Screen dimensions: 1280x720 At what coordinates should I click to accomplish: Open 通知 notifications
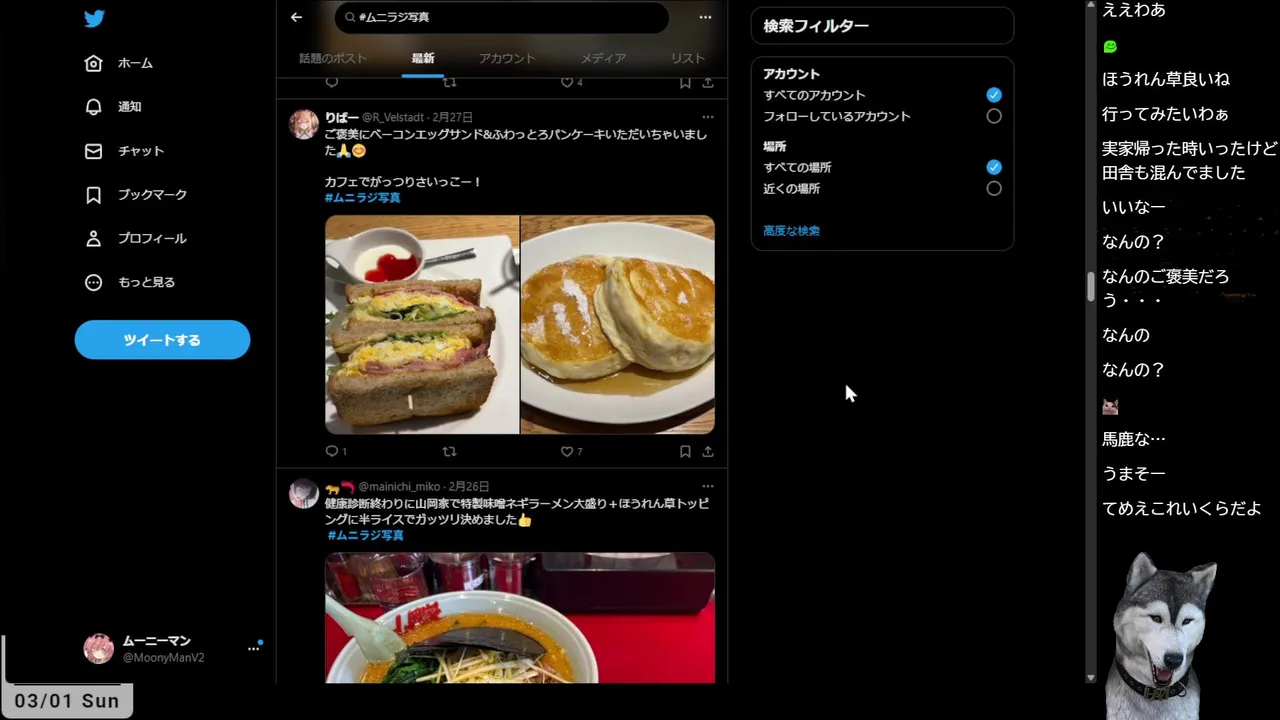[114, 107]
